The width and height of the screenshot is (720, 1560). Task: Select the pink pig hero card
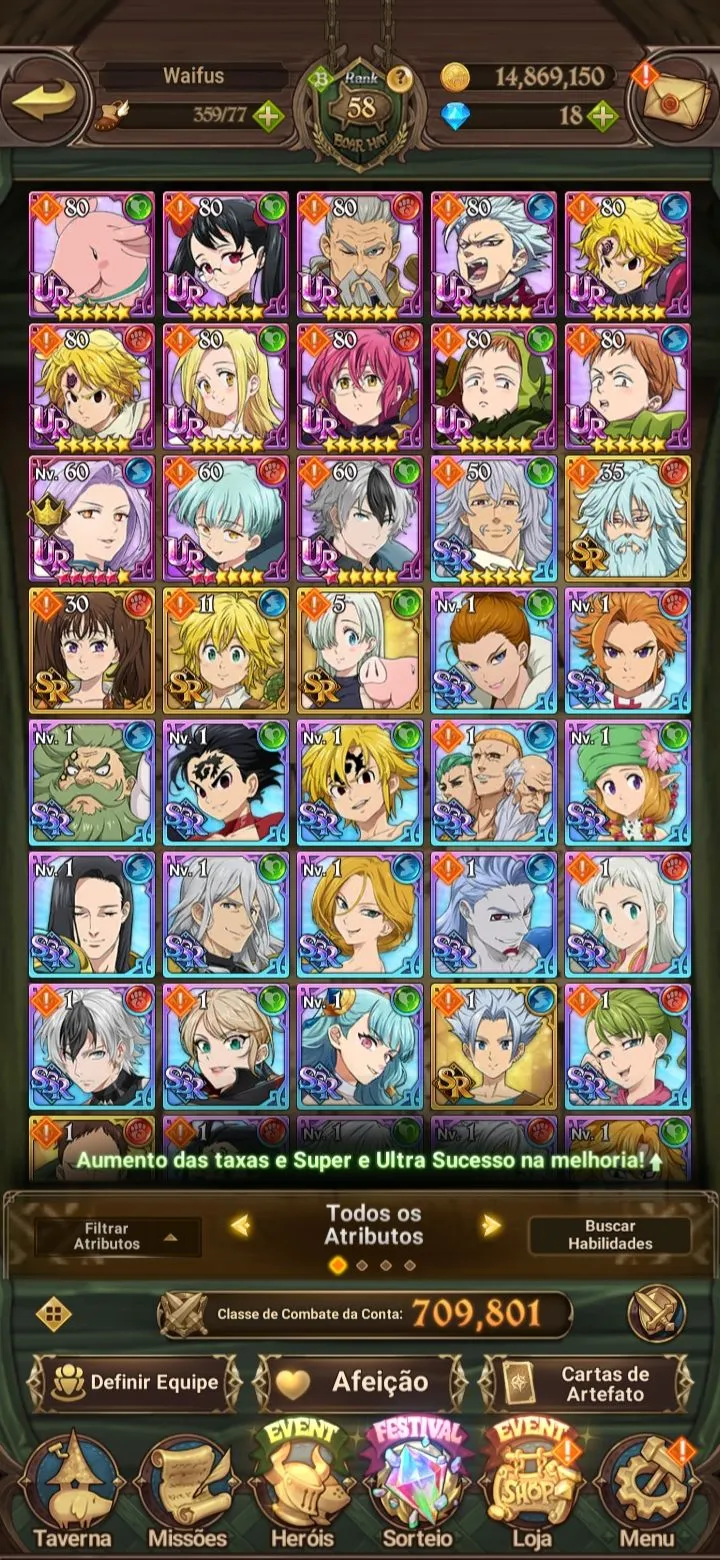[x=91, y=255]
